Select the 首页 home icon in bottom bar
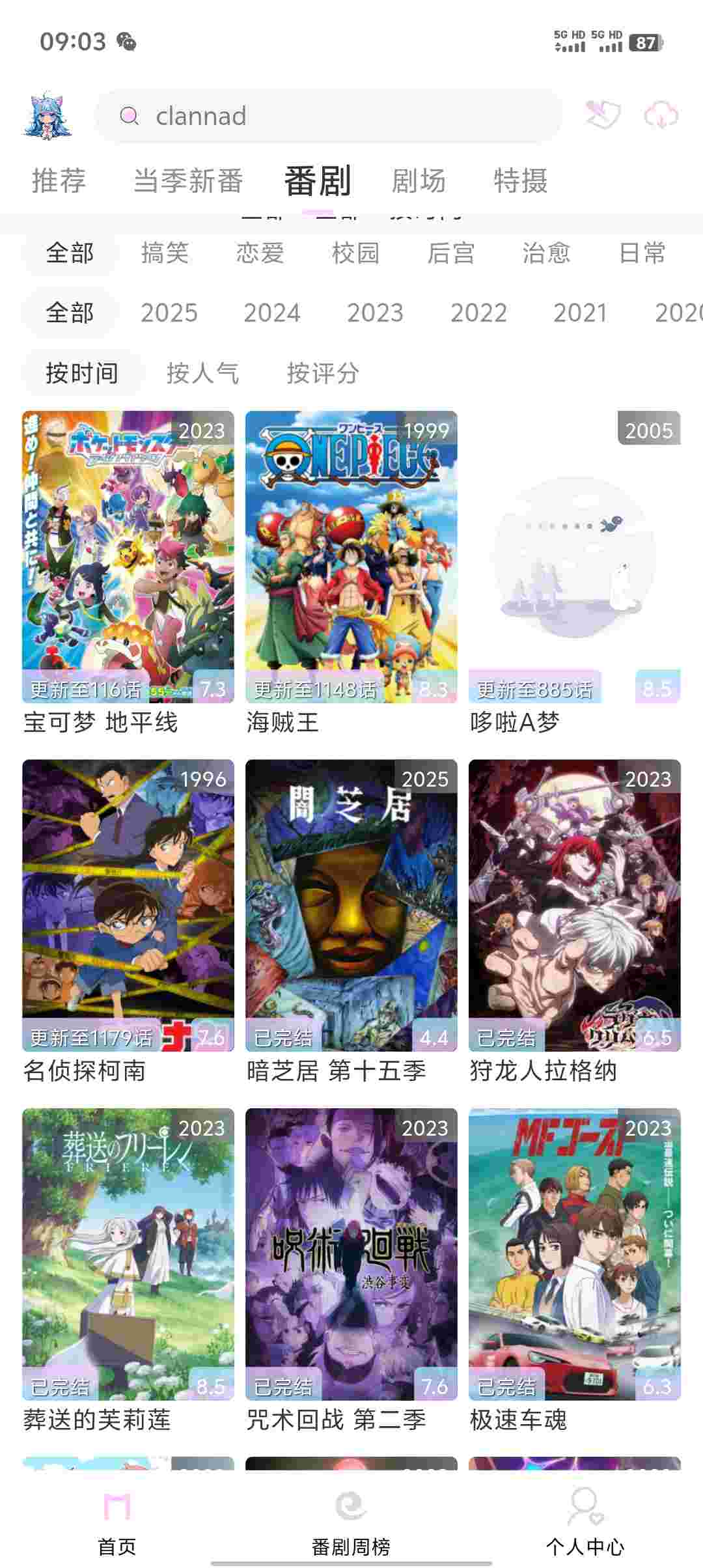Screen dimensions: 703x1568 pyautogui.click(x=117, y=1504)
